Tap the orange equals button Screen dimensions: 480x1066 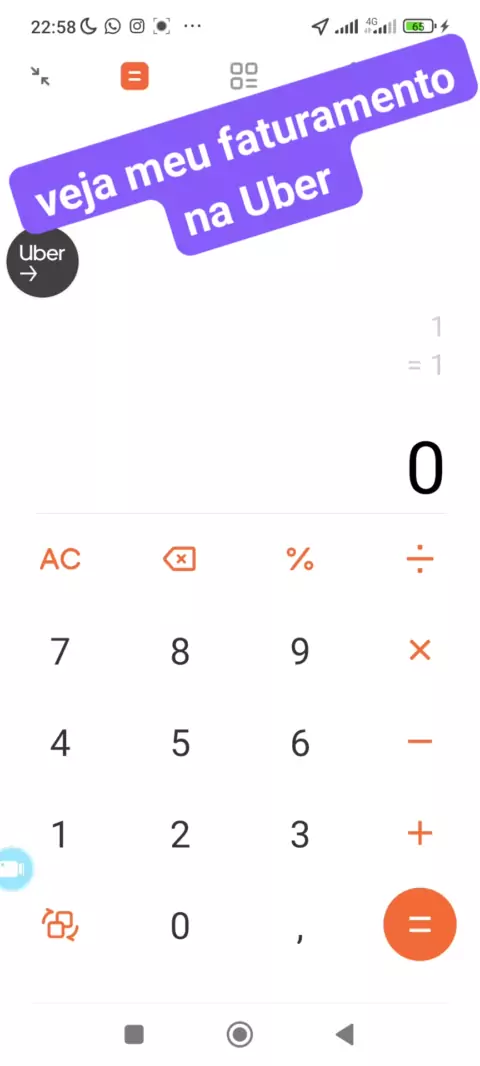point(419,924)
